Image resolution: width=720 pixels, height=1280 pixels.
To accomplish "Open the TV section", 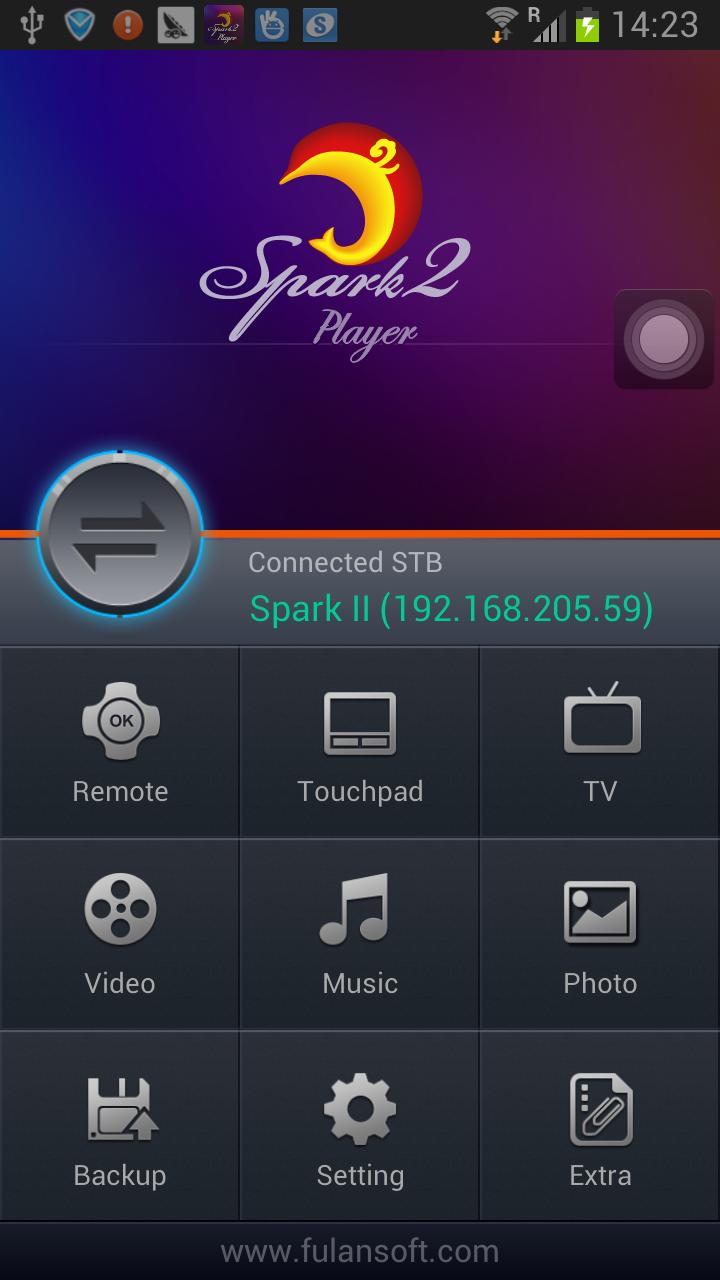I will tap(600, 743).
